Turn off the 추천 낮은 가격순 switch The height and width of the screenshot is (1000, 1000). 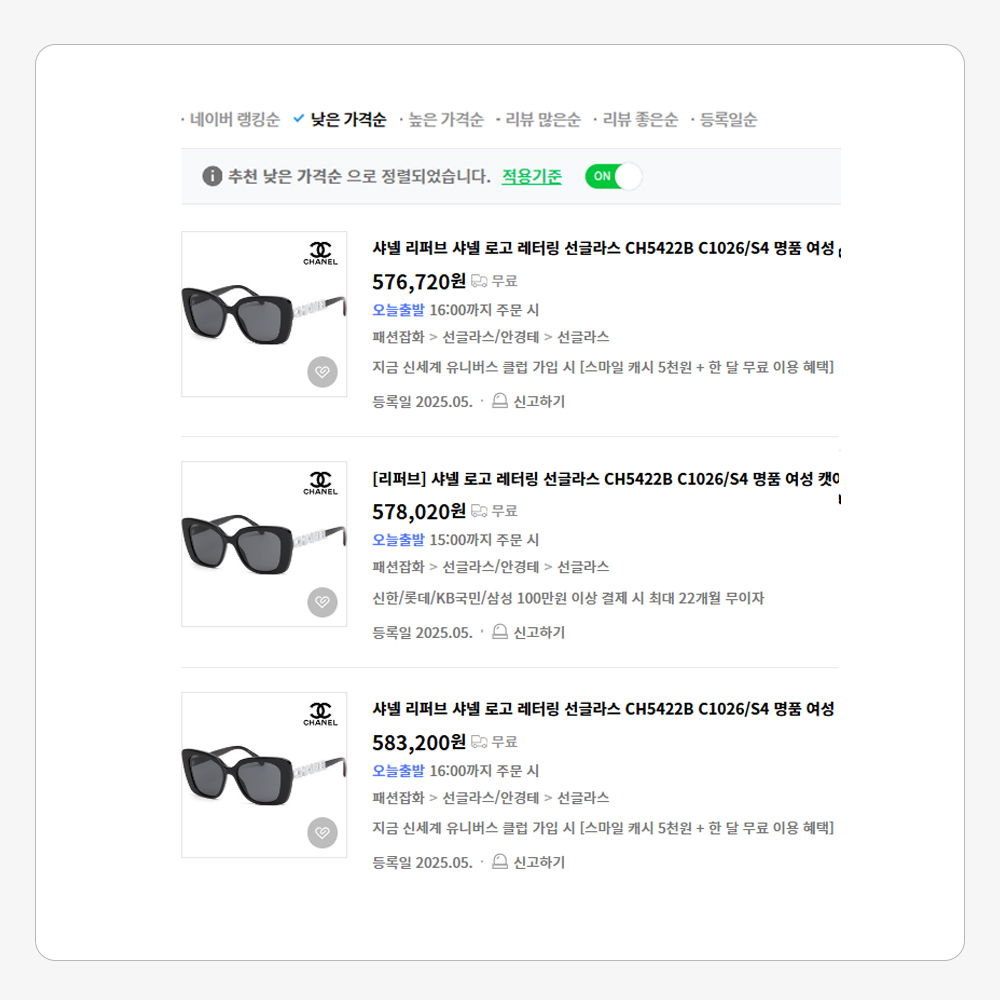pyautogui.click(x=613, y=177)
